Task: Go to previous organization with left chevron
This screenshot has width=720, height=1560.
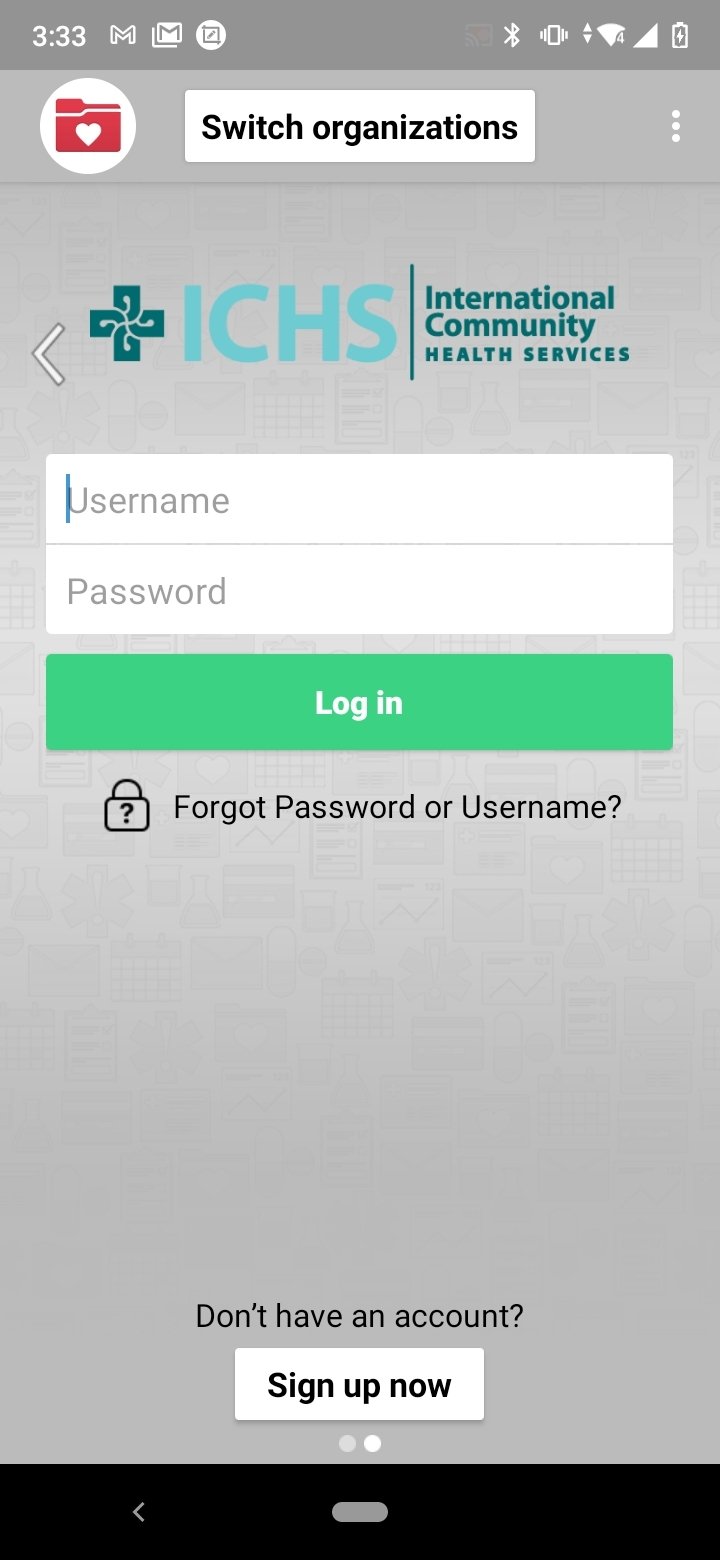Action: 48,354
